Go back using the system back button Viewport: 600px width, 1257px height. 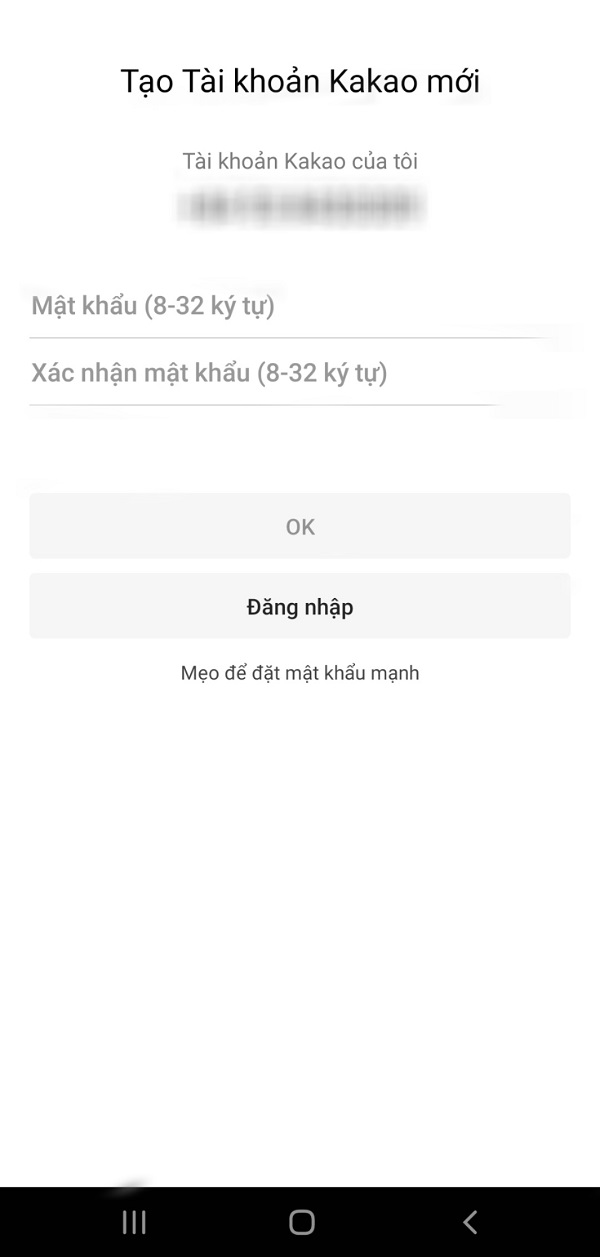[469, 1221]
